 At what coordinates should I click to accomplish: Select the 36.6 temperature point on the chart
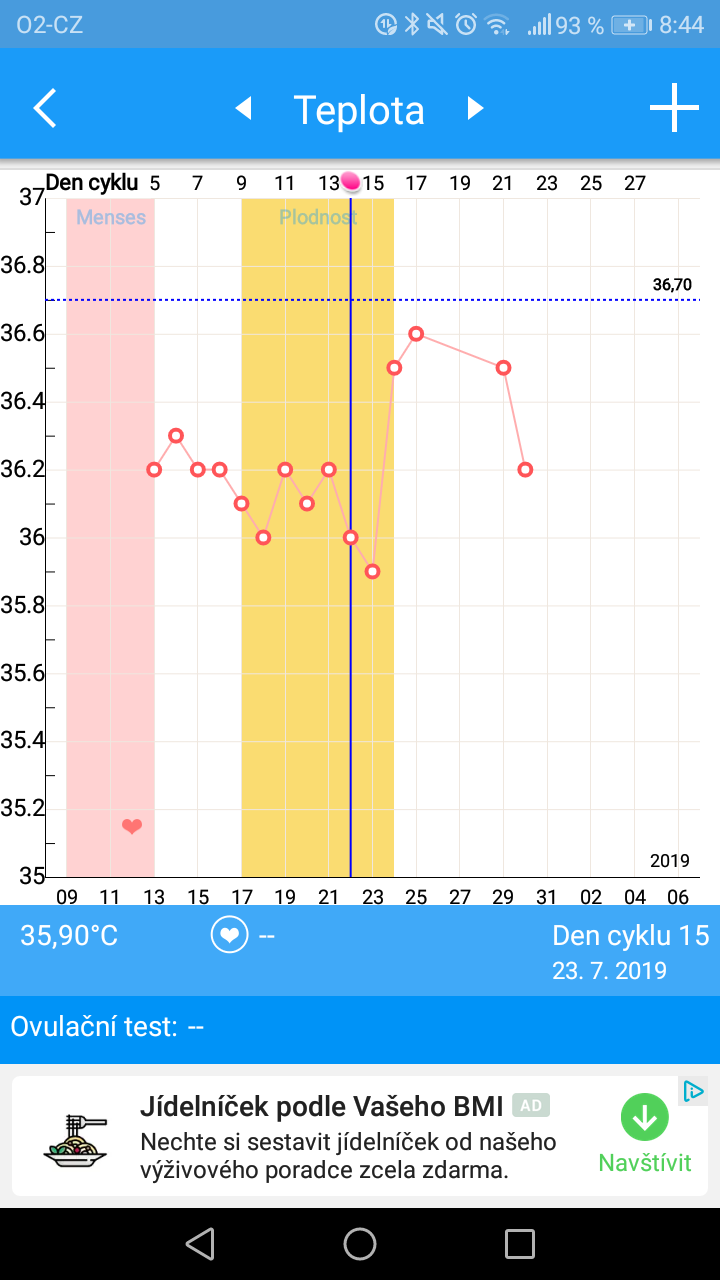click(x=416, y=334)
